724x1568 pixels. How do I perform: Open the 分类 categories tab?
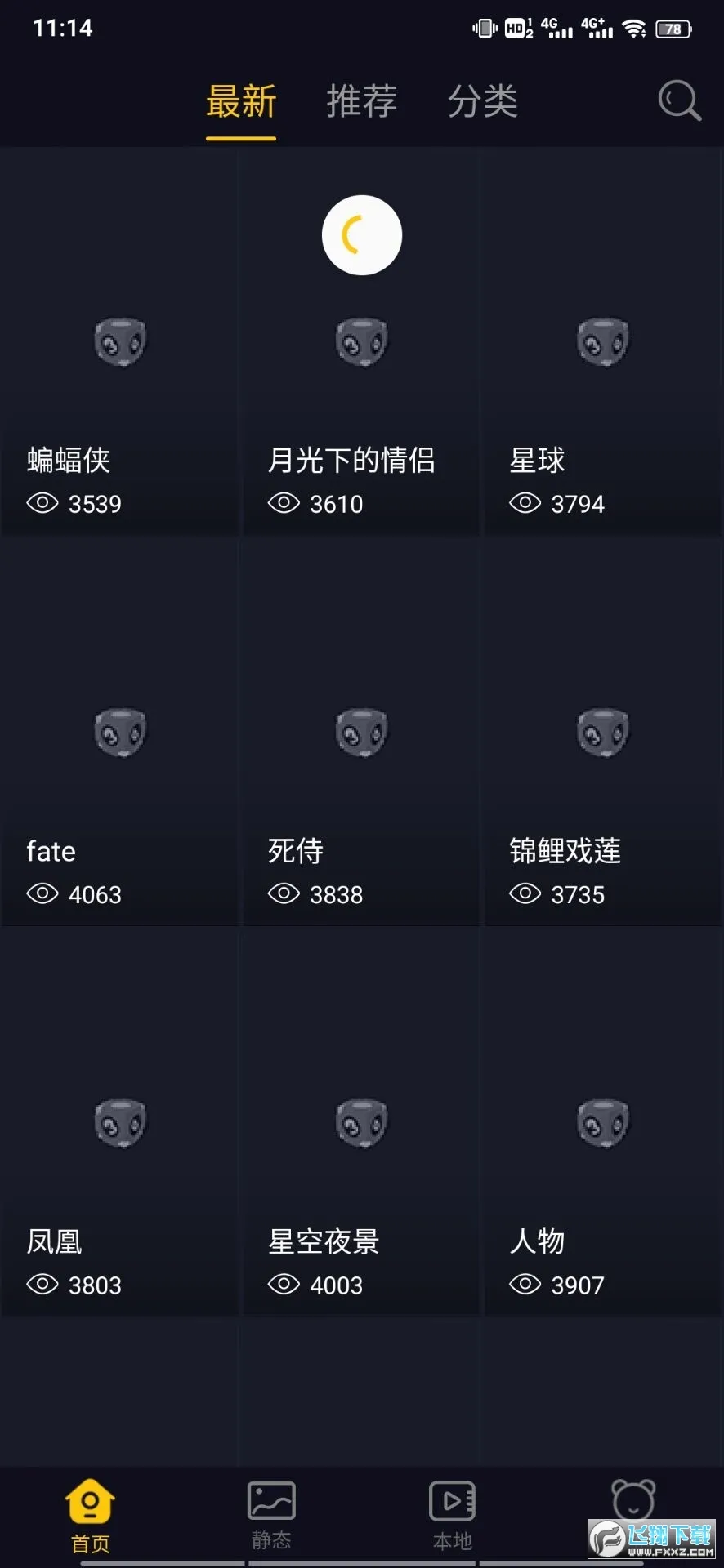(483, 100)
